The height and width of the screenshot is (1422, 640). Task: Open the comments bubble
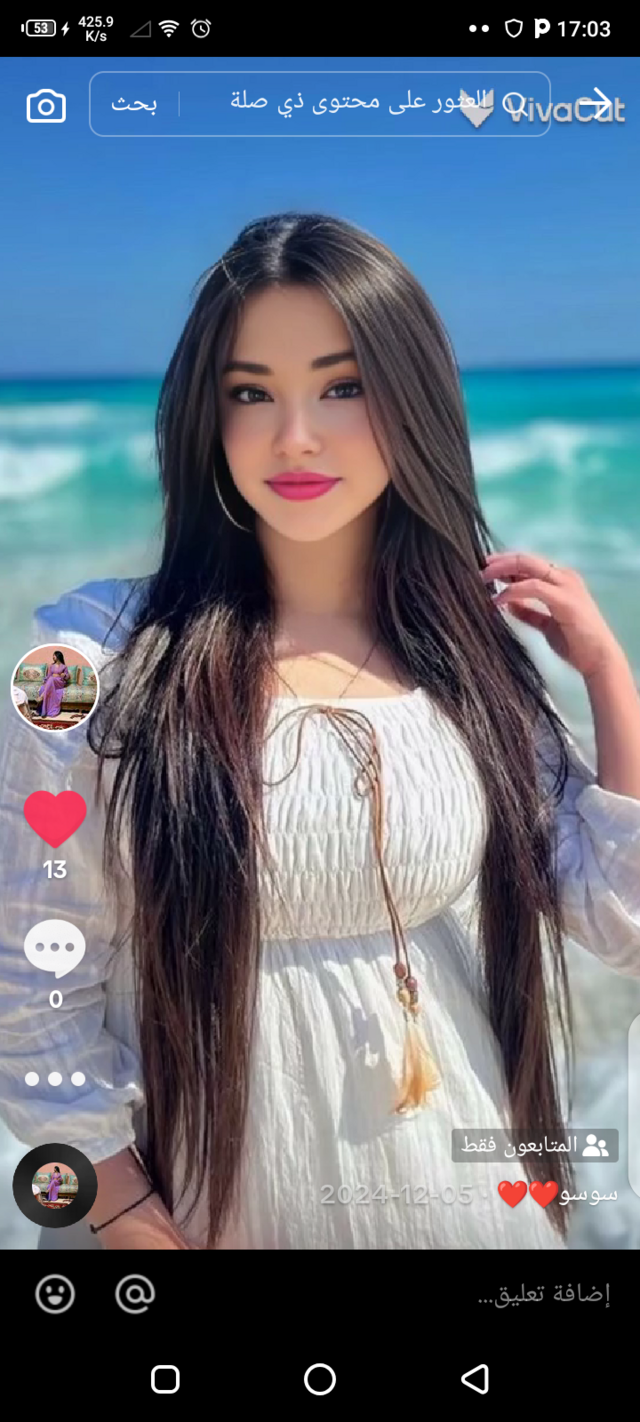(55, 948)
